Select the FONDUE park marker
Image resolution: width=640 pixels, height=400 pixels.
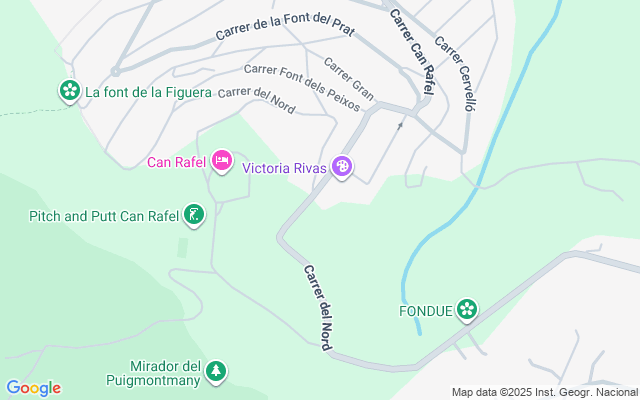pos(465,310)
